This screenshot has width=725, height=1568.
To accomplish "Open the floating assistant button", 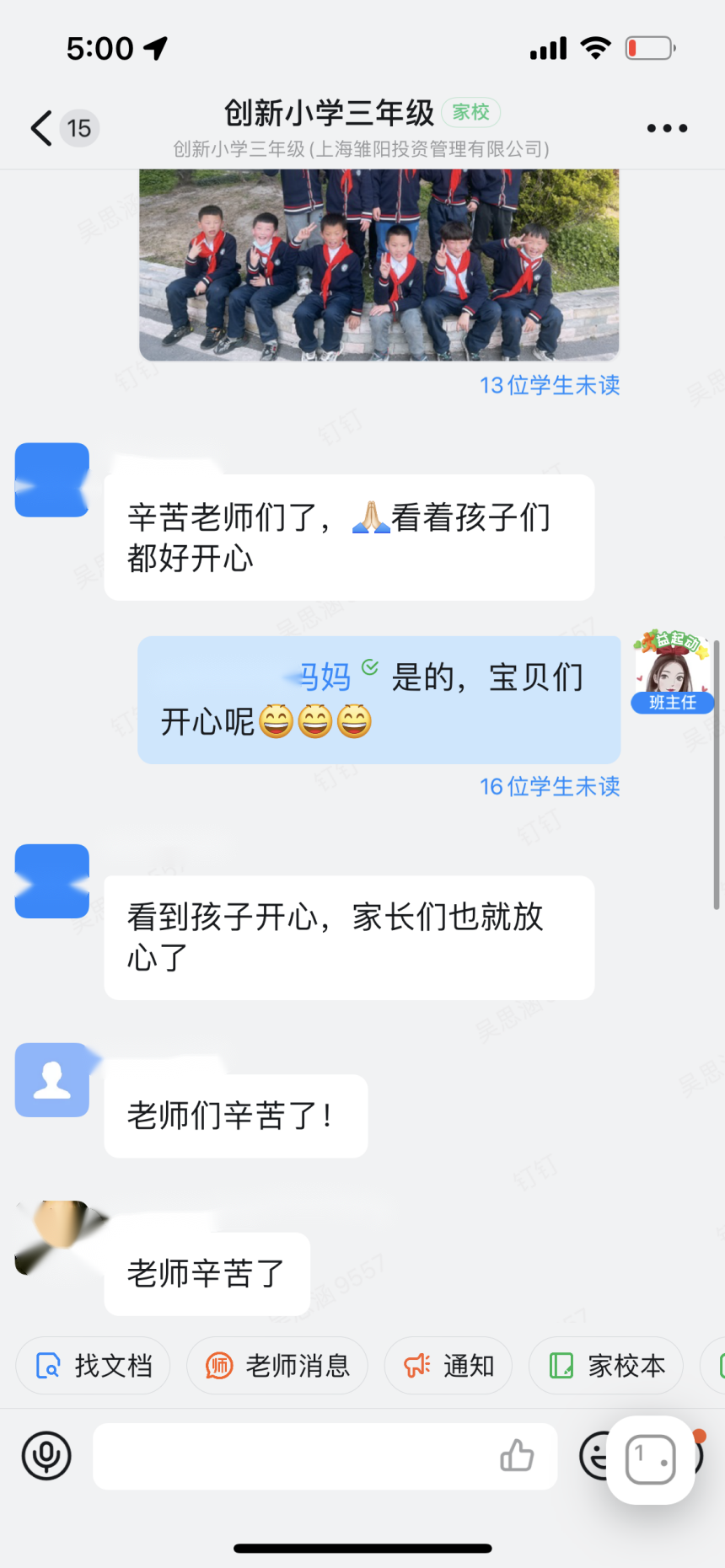I will pos(651,1459).
